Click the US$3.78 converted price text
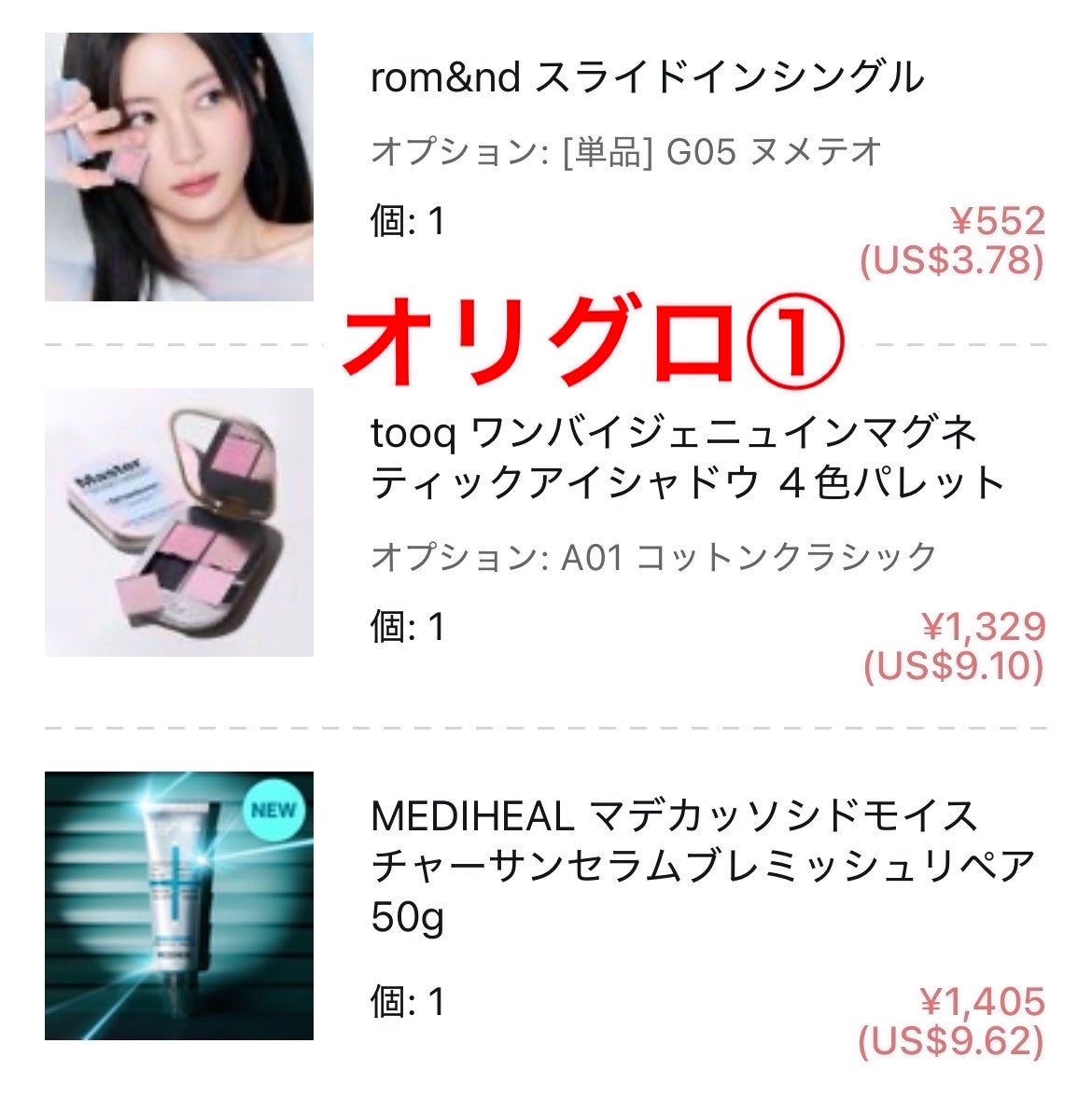 [x=952, y=259]
